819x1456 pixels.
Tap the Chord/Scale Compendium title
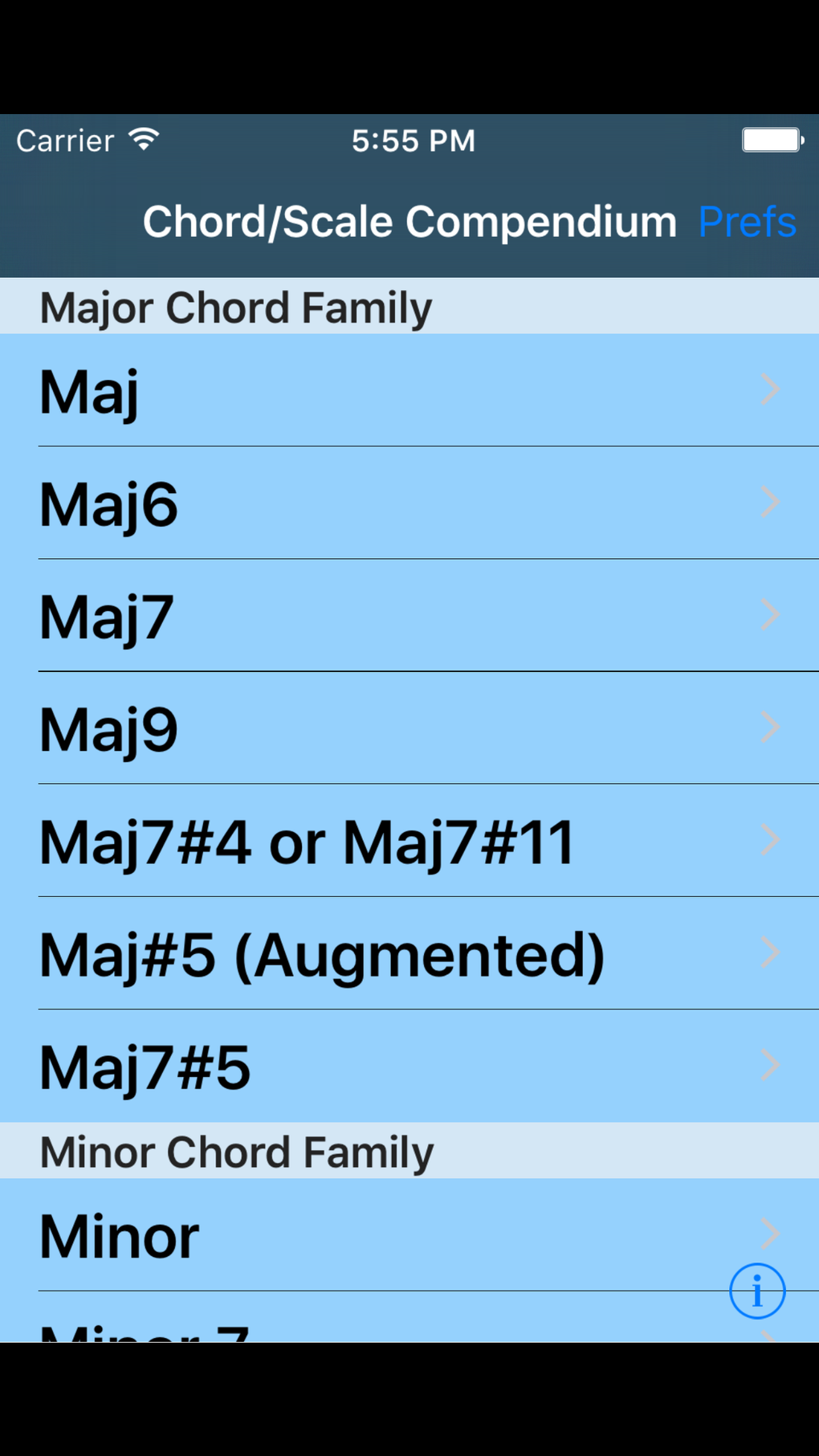(409, 222)
